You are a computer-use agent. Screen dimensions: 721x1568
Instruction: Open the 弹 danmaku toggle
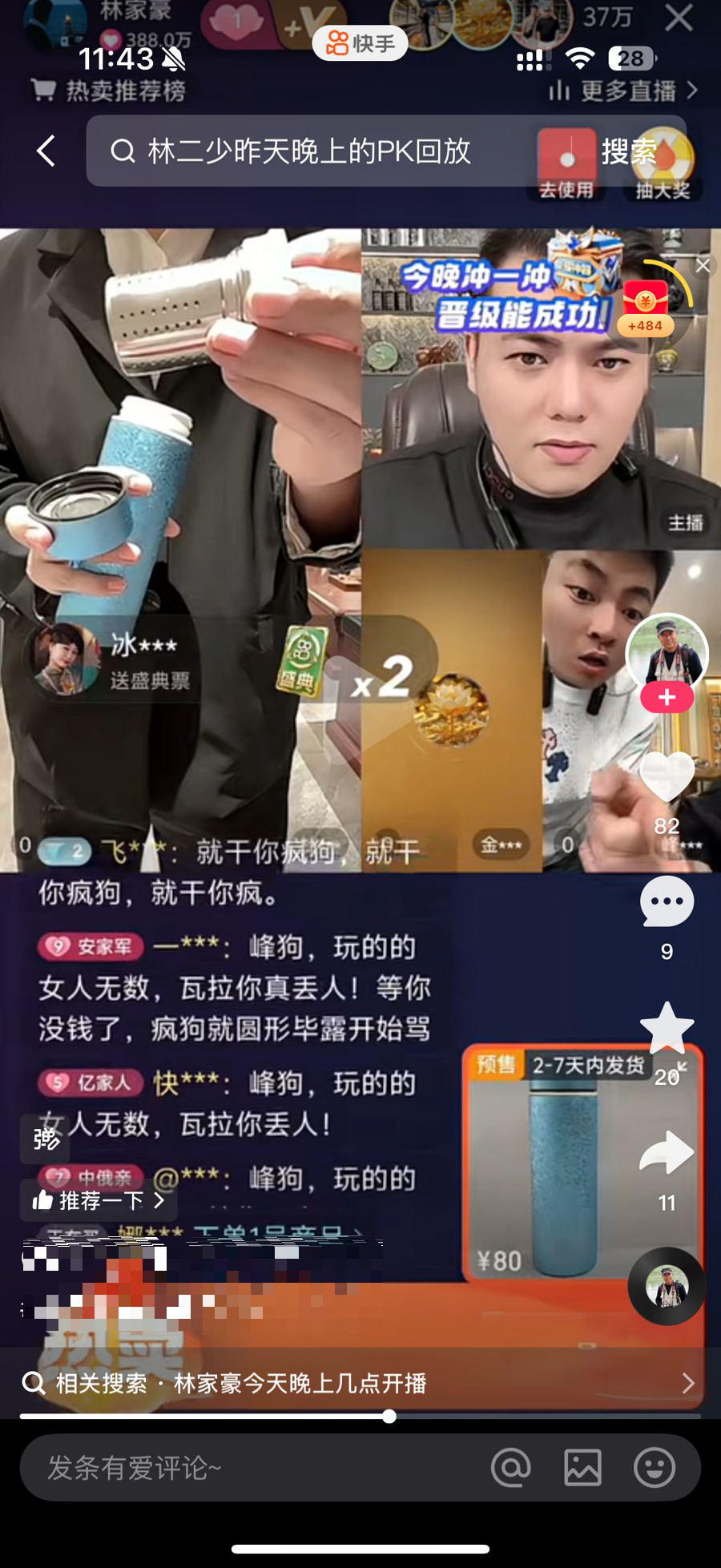45,1138
